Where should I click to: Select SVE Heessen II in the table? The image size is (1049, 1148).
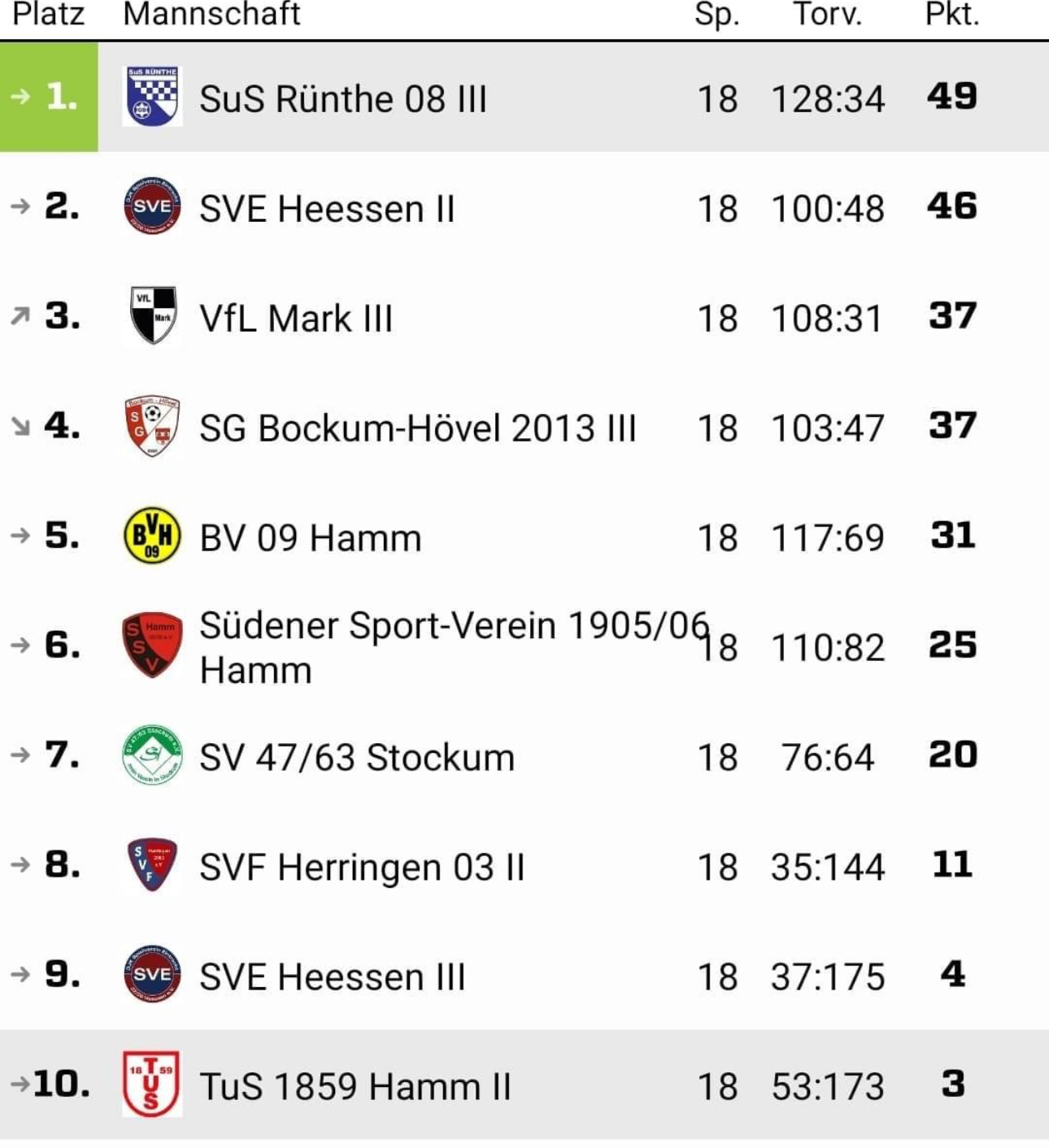tap(326, 209)
